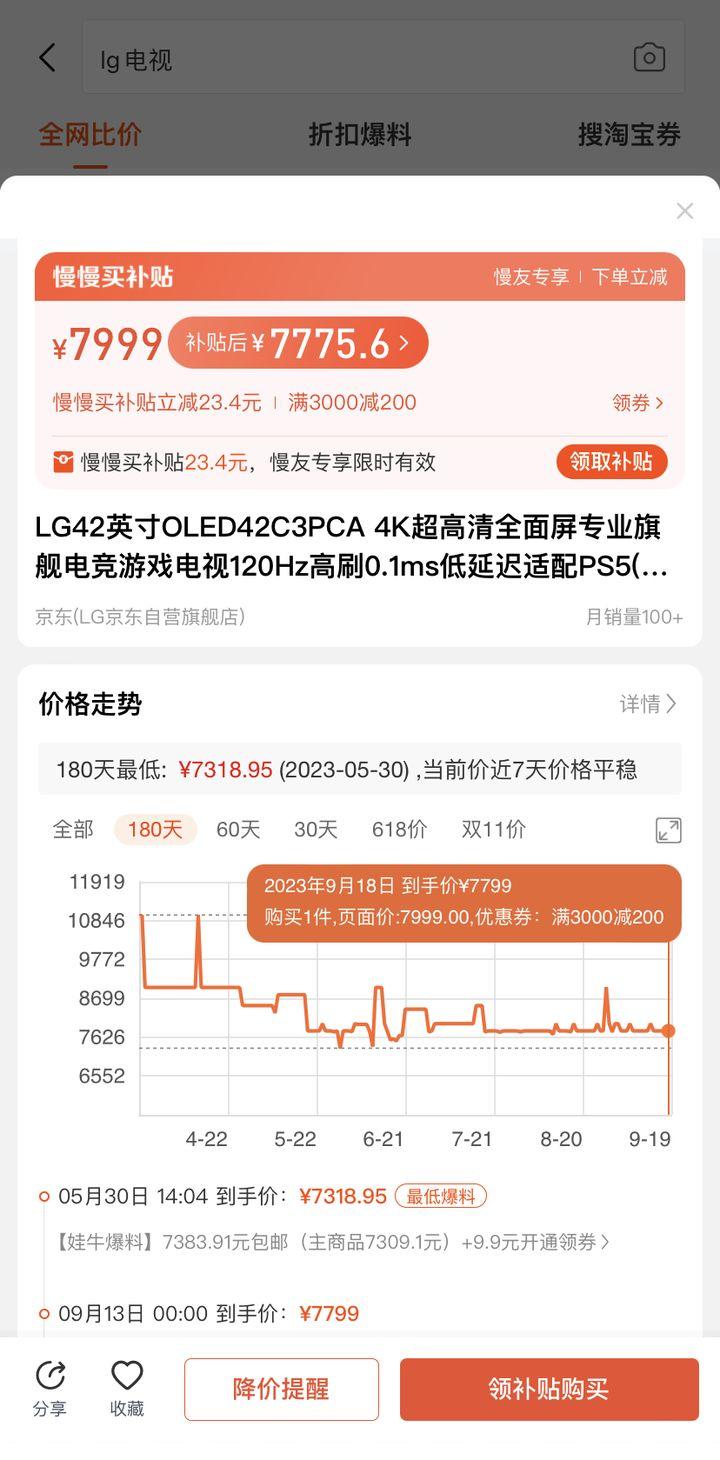Open the 娃牛爆料 deal entry
This screenshot has width=720, height=1460.
(333, 1242)
